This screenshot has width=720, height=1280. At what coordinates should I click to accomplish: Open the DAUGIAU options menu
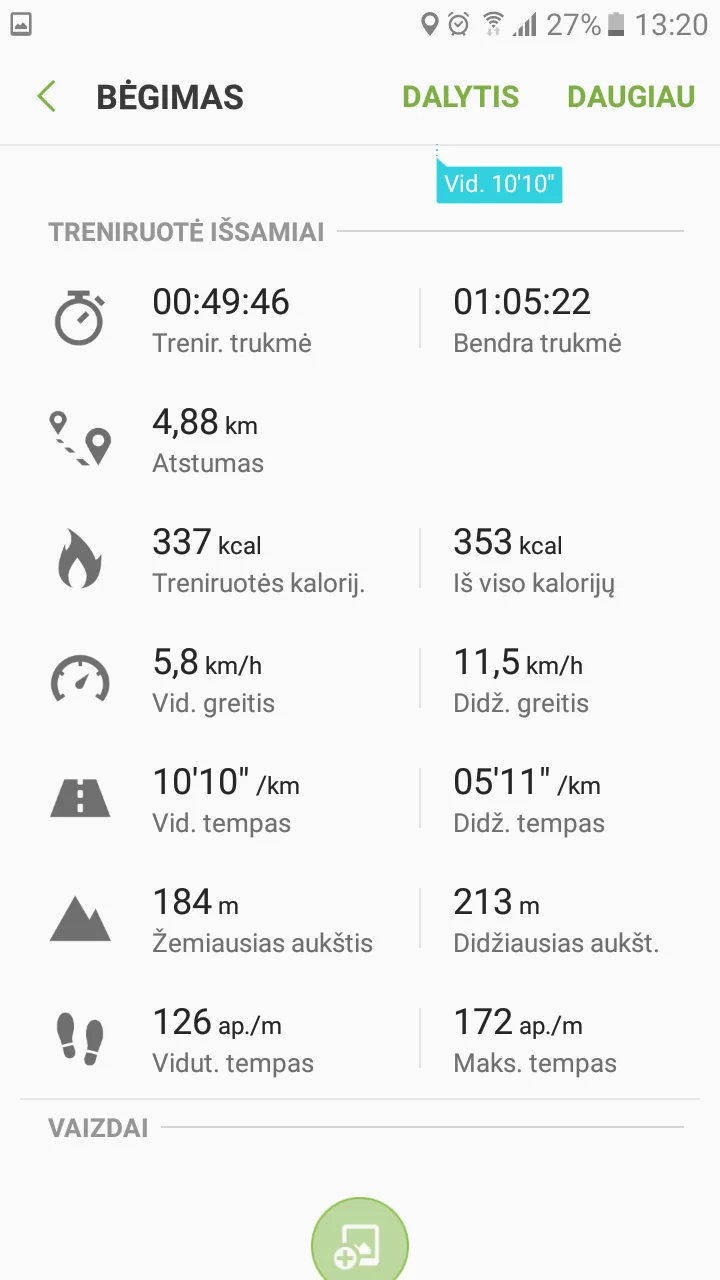pos(630,97)
